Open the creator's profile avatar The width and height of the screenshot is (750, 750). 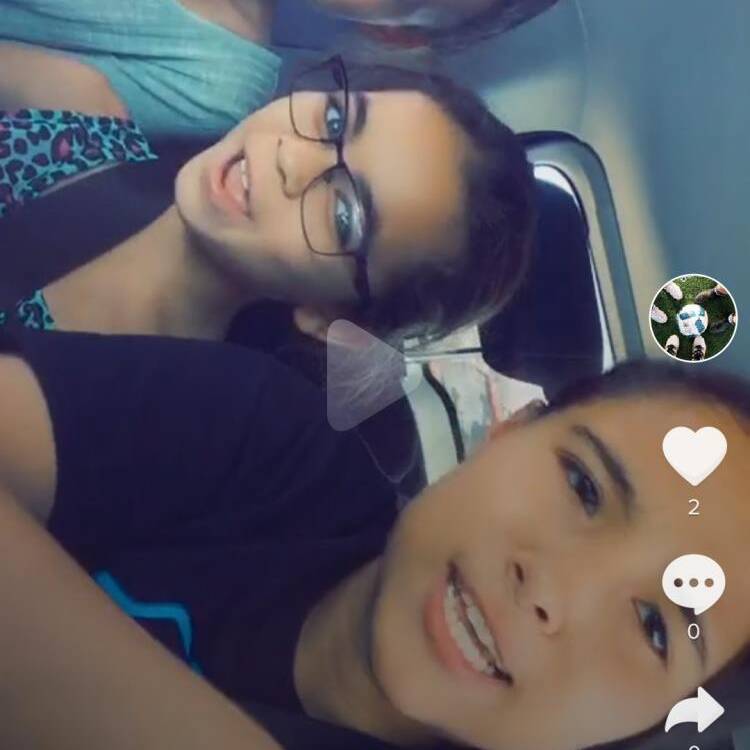pos(693,318)
